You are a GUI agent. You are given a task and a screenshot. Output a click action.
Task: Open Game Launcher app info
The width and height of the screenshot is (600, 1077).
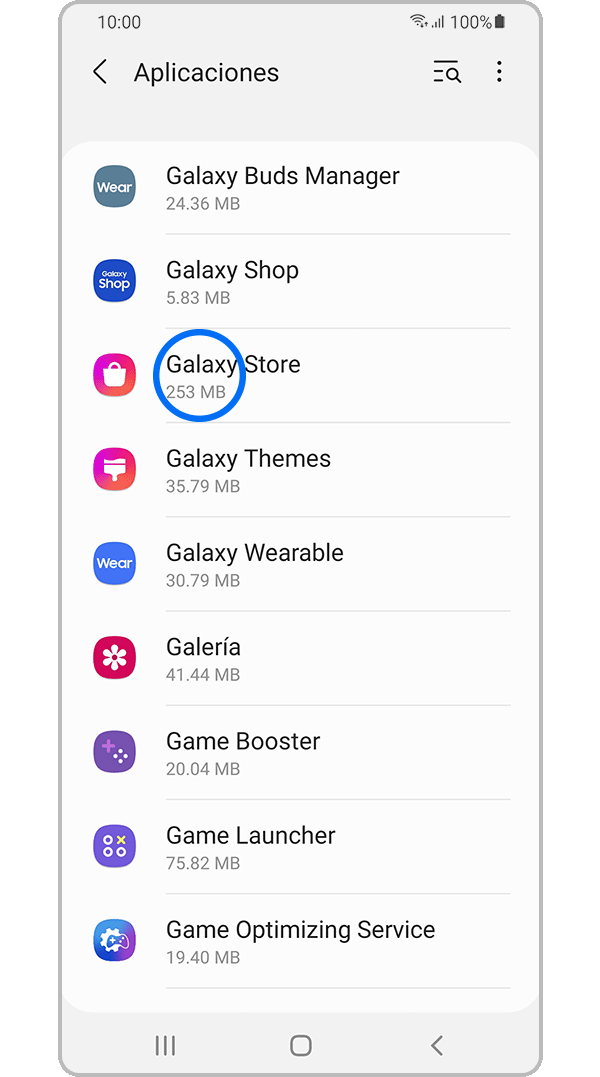300,846
